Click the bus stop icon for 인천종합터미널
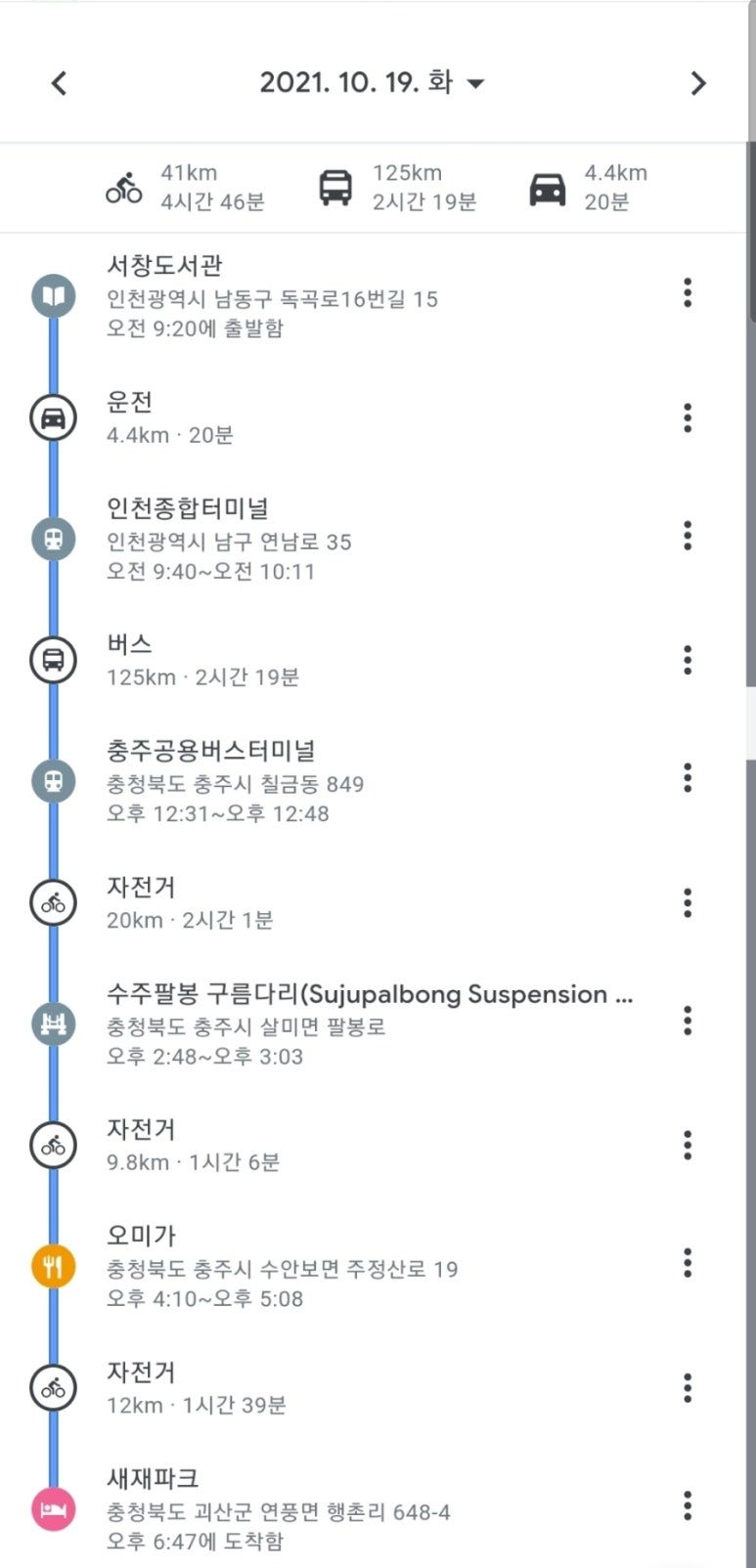 tap(53, 538)
